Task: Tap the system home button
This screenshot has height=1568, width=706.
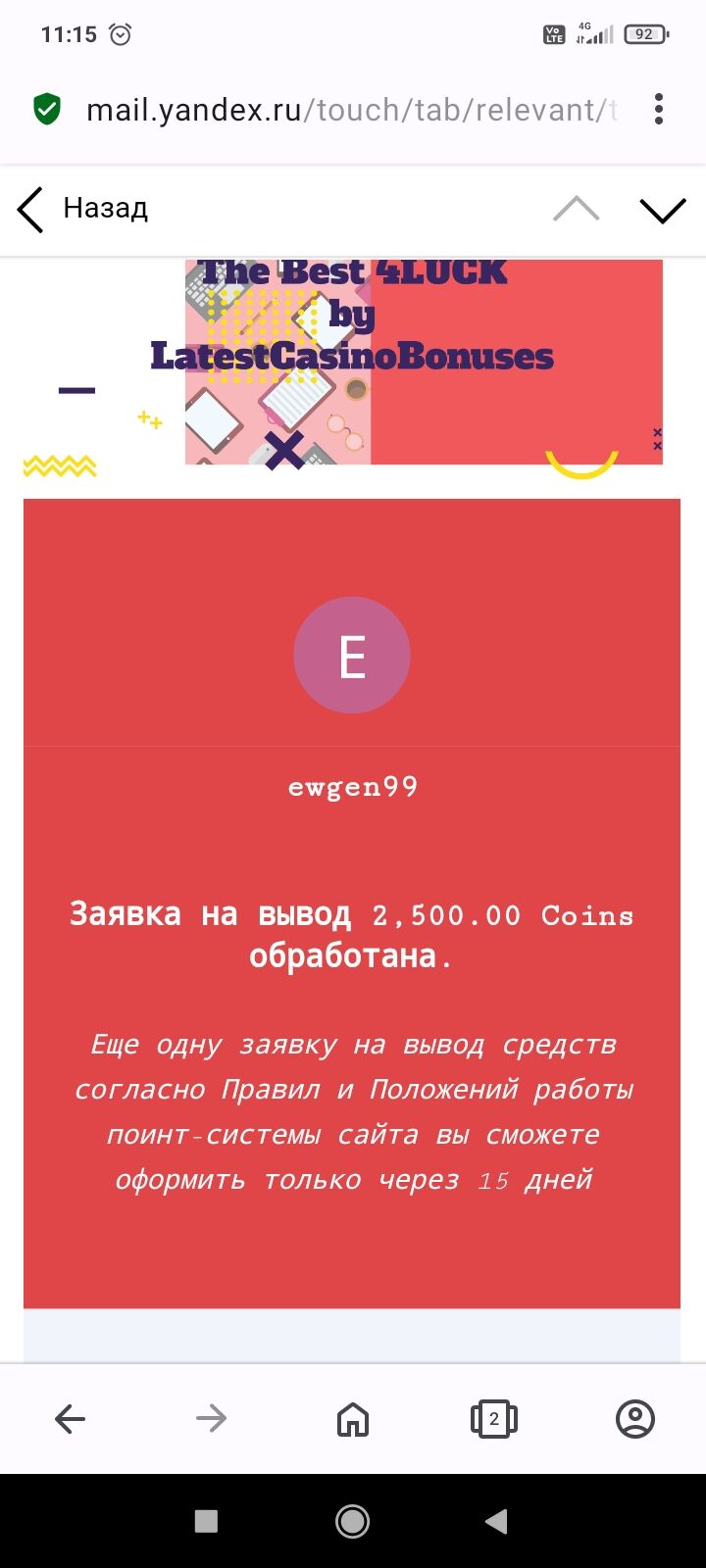Action: (352, 1521)
